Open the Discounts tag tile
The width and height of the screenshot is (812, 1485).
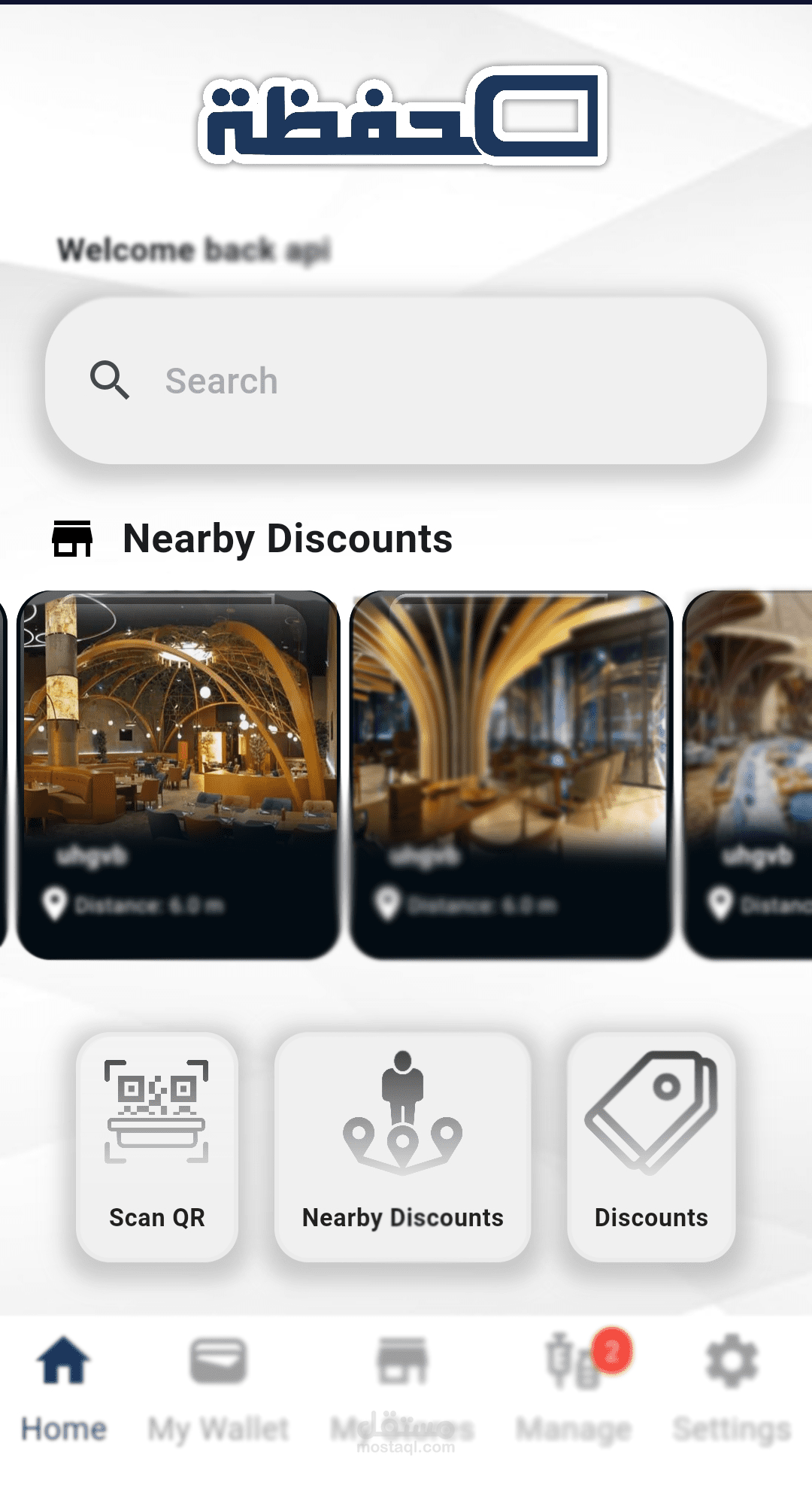tap(651, 1146)
